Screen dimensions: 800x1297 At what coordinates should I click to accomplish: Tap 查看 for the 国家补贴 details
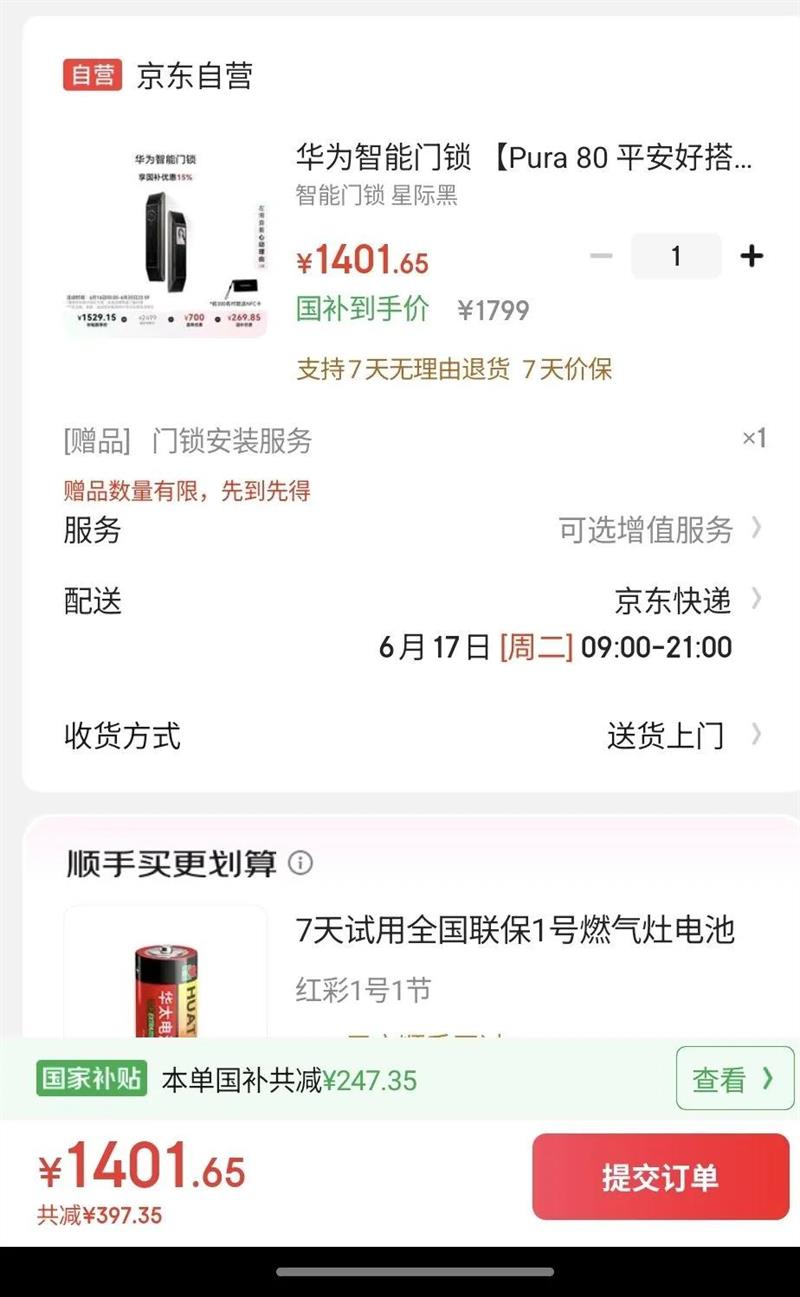pyautogui.click(x=734, y=1079)
